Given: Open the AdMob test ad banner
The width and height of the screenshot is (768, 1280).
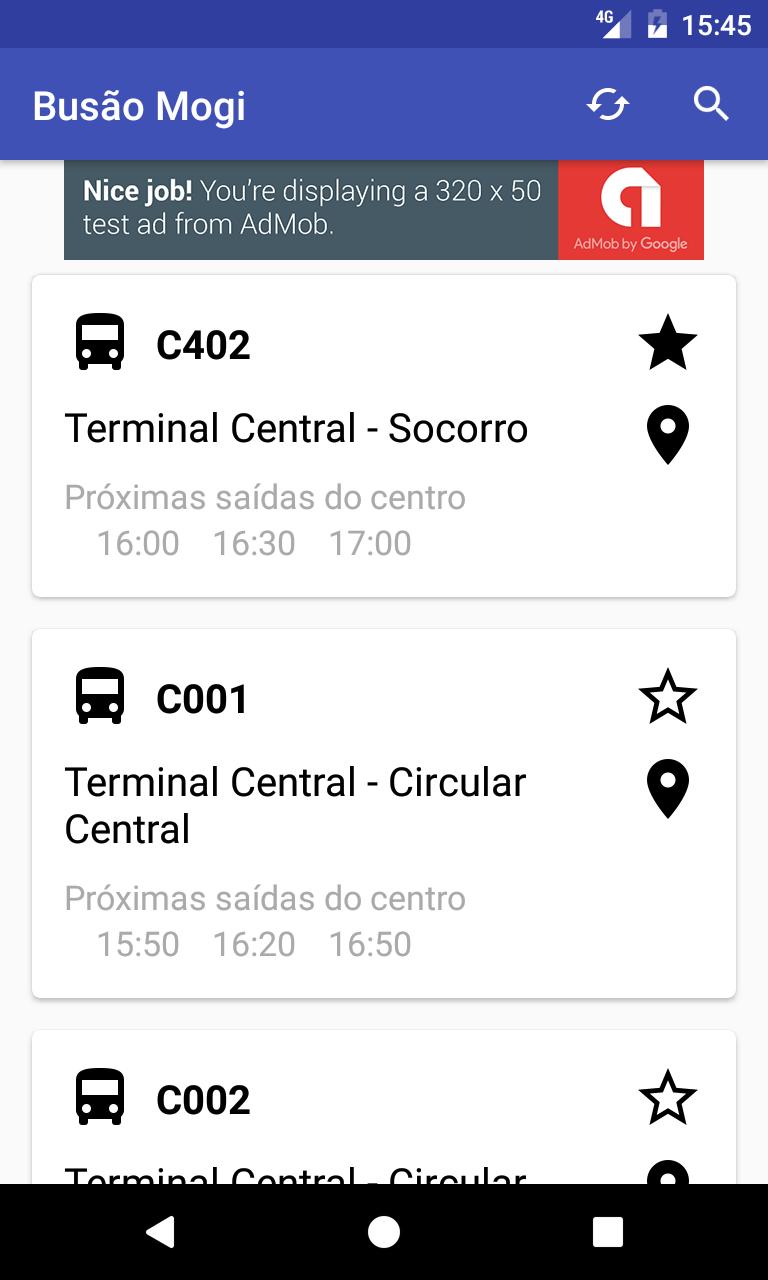Looking at the screenshot, I should pos(384,210).
